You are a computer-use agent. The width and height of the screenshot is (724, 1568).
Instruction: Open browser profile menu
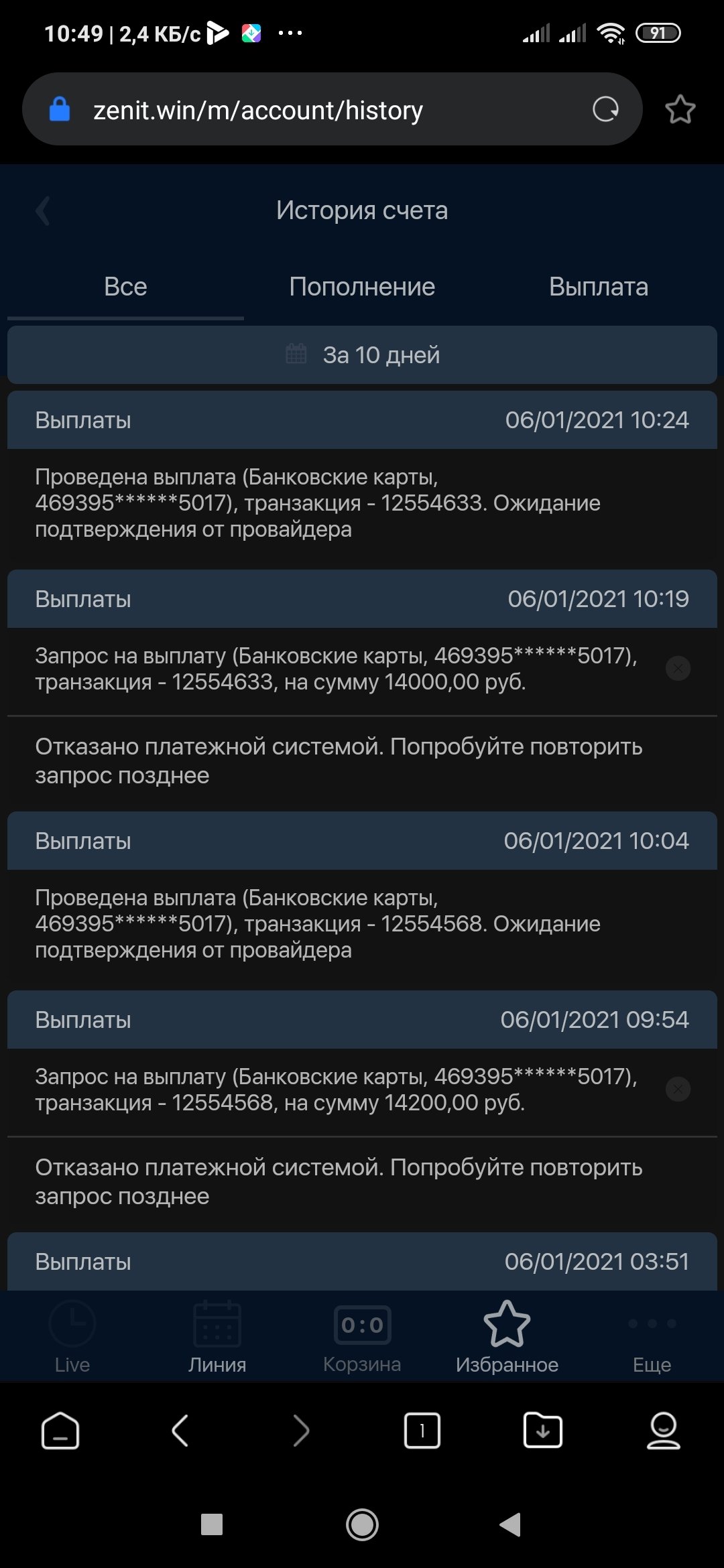click(663, 1431)
